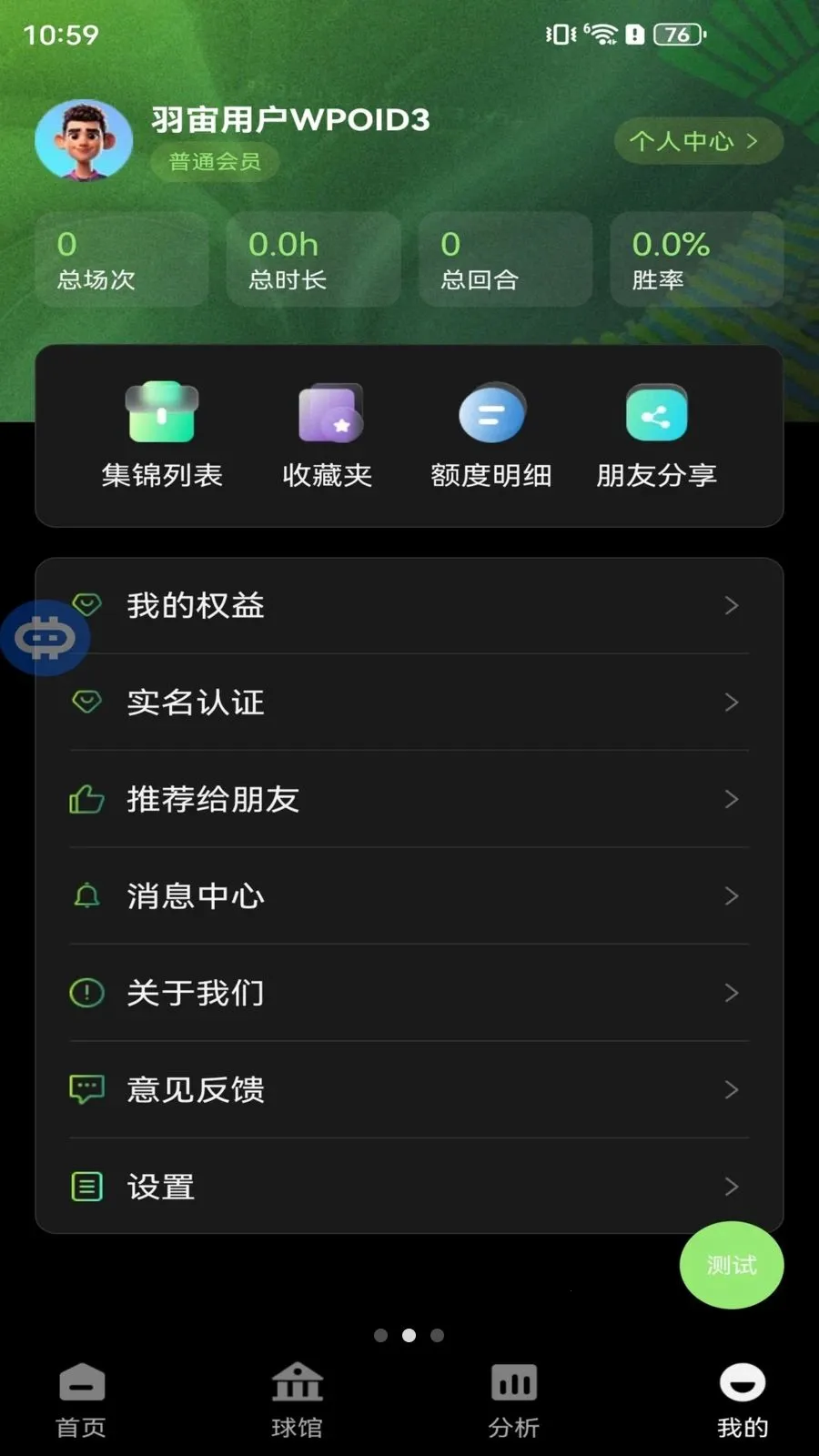Open 推荐给朋友 recommend row
This screenshot has width=819, height=1456.
(409, 799)
